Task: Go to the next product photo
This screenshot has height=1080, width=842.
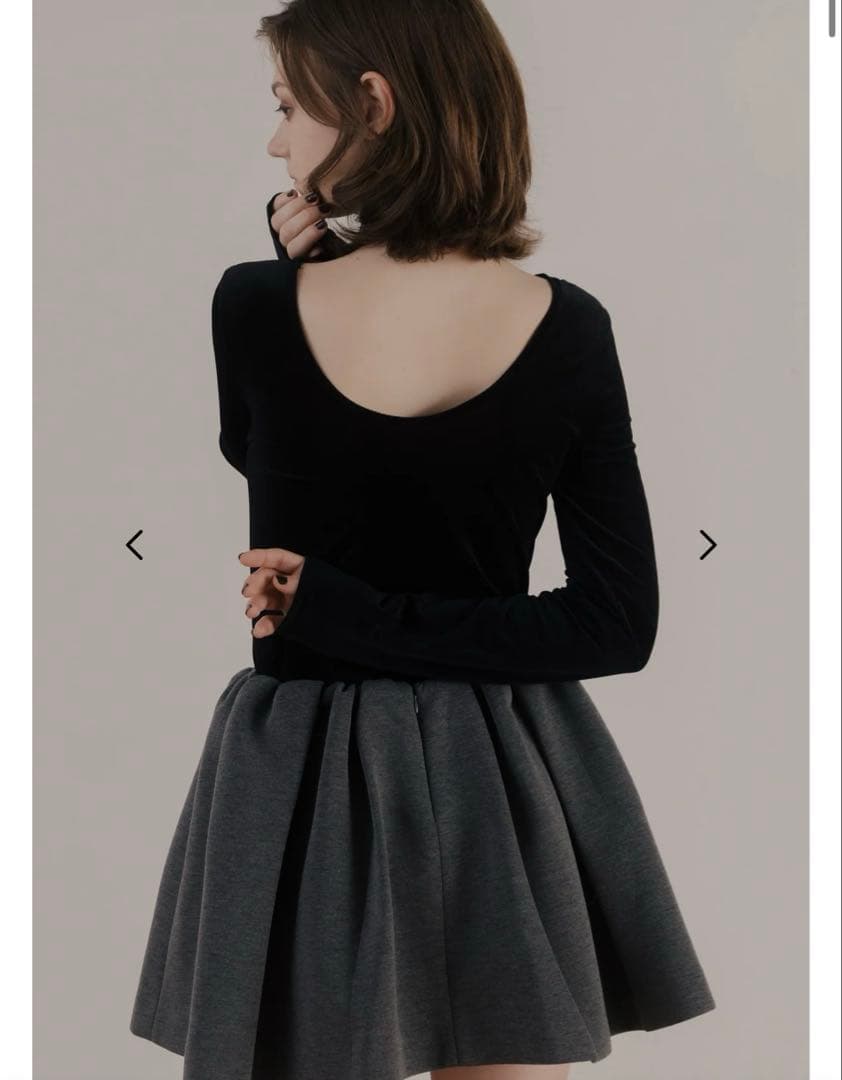Action: (707, 545)
